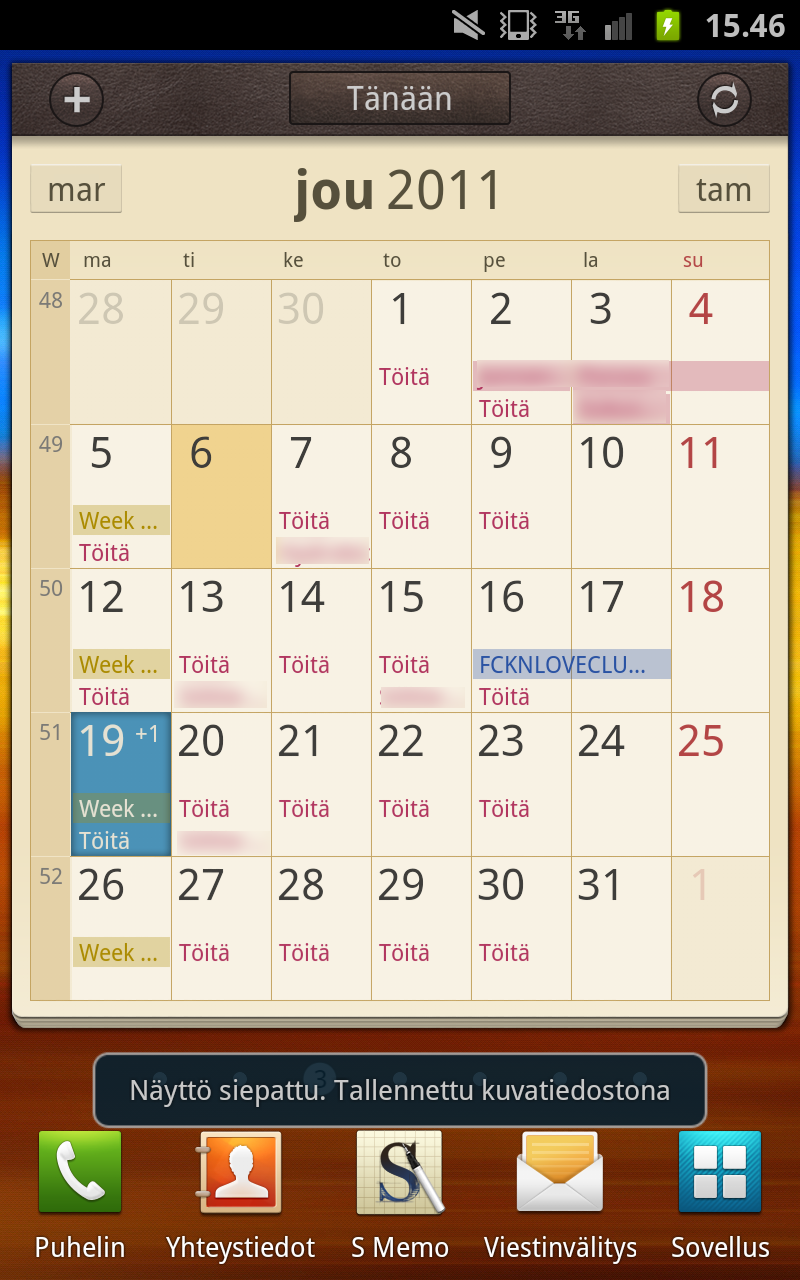Go to previous month mar

tap(76, 189)
